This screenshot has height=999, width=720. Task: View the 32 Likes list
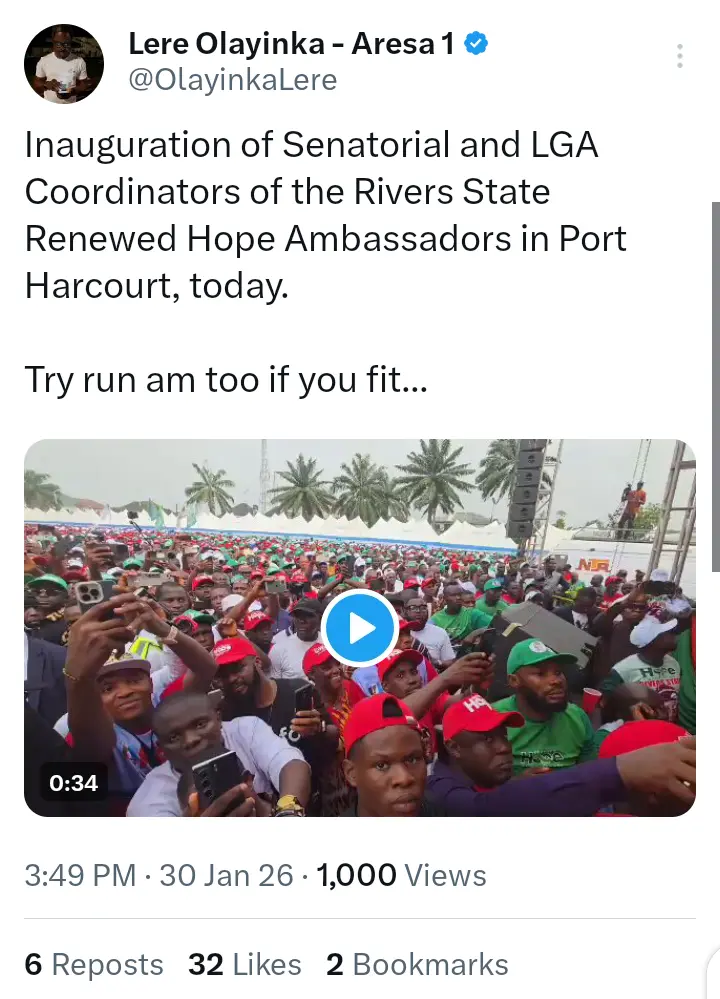(x=245, y=965)
